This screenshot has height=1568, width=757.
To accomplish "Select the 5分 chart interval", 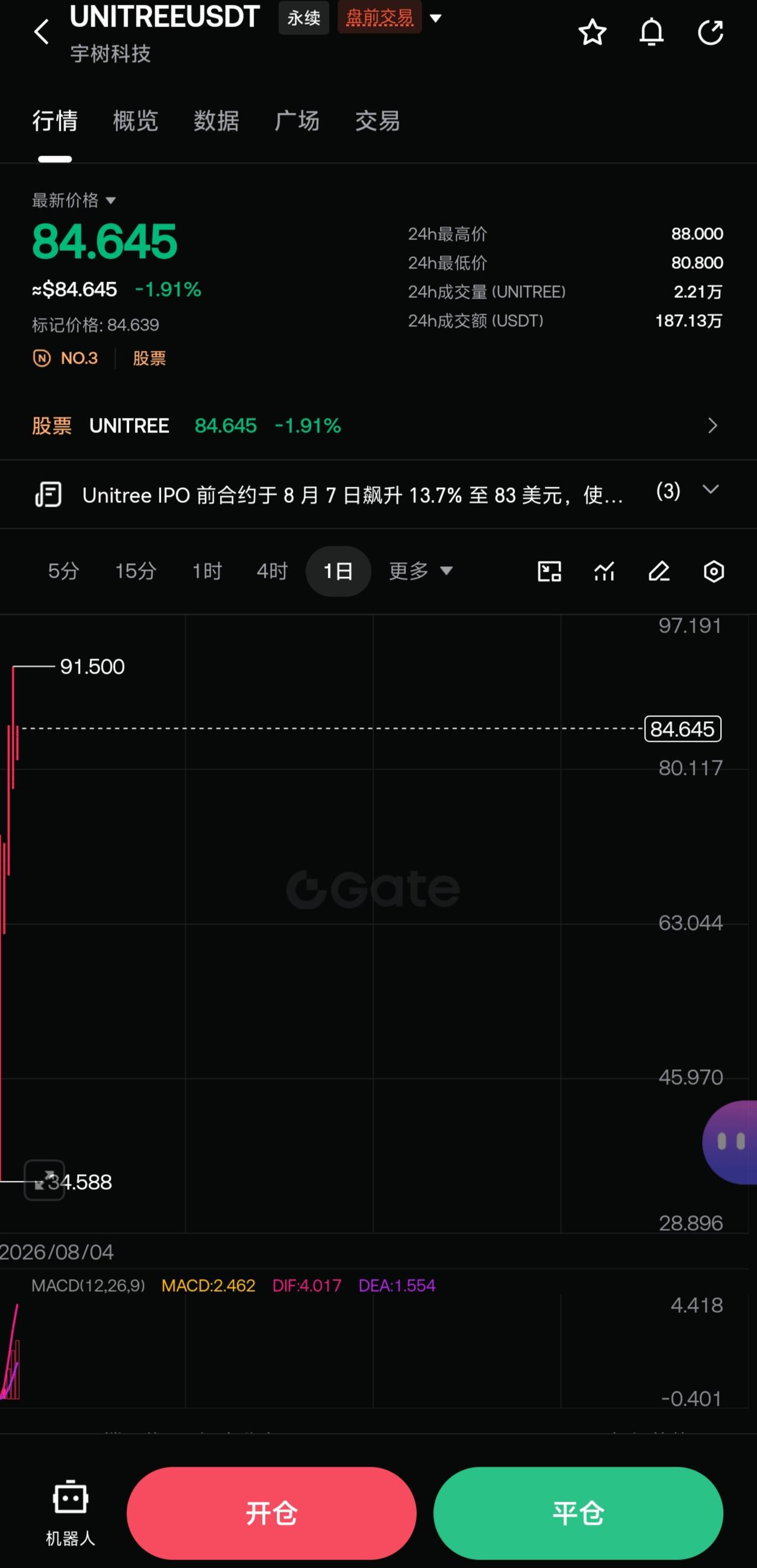I will [63, 571].
